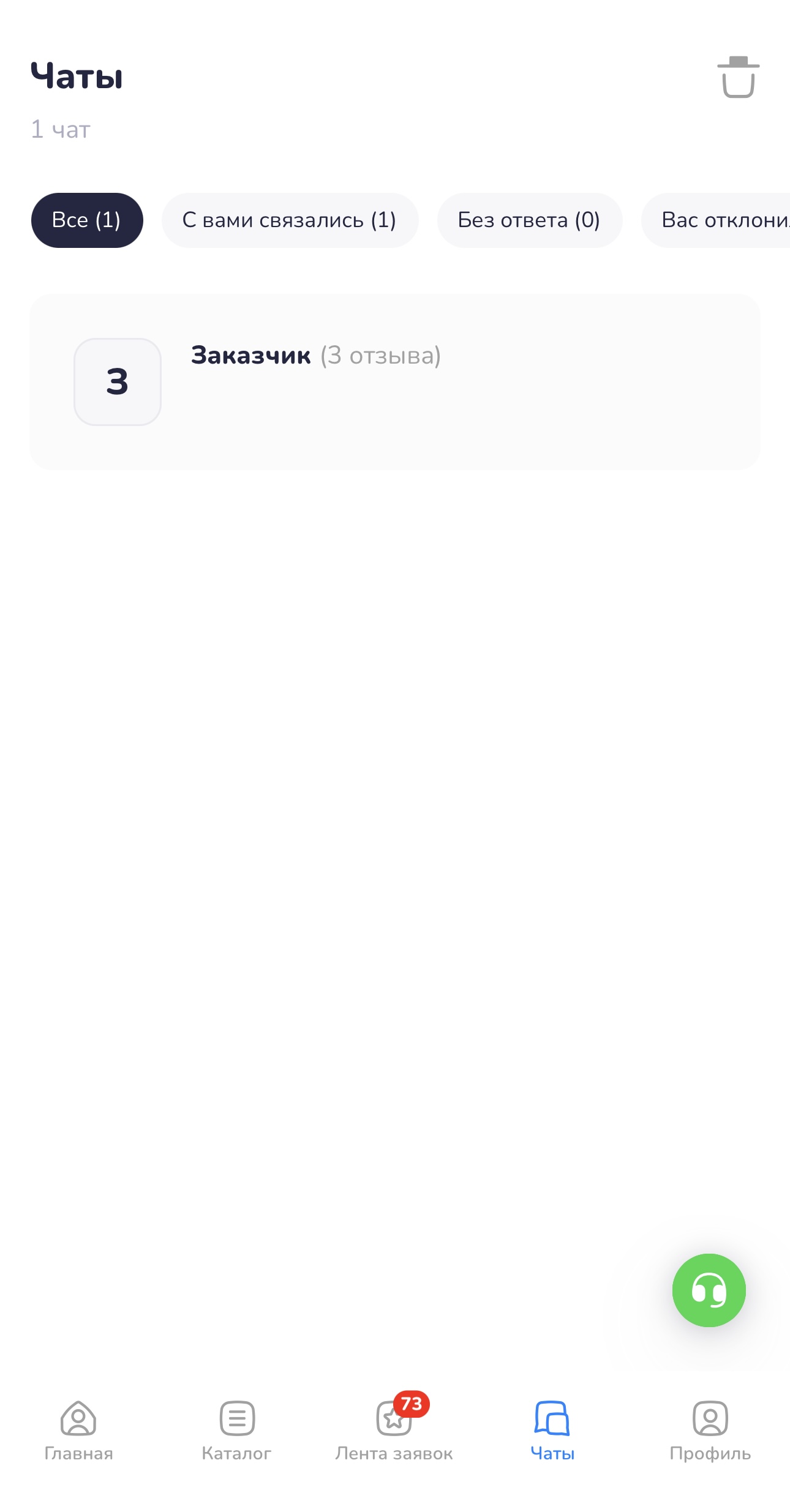The width and height of the screenshot is (790, 1512).
Task: Choose the "Вас отклонили" filter chip
Action: [717, 220]
